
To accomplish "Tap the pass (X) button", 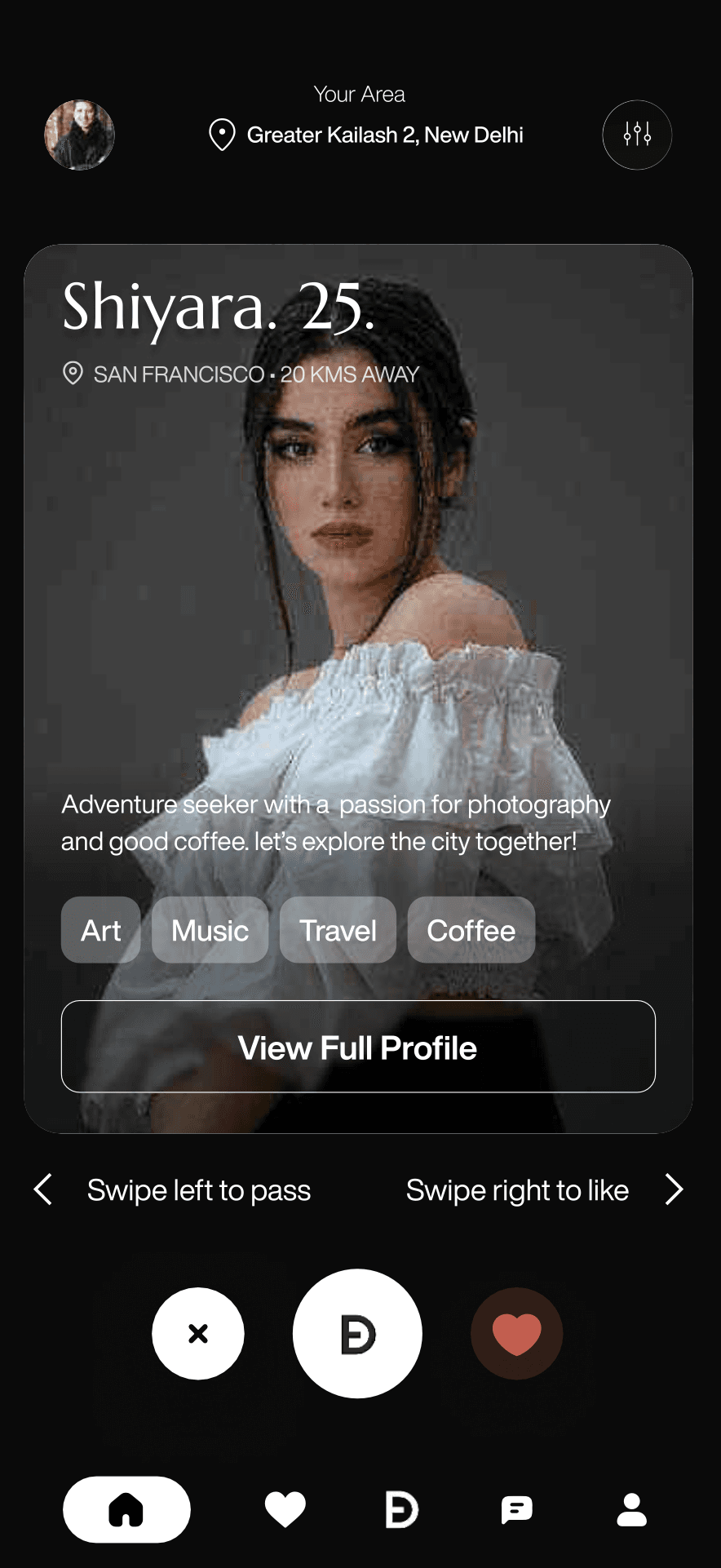I will click(197, 1333).
